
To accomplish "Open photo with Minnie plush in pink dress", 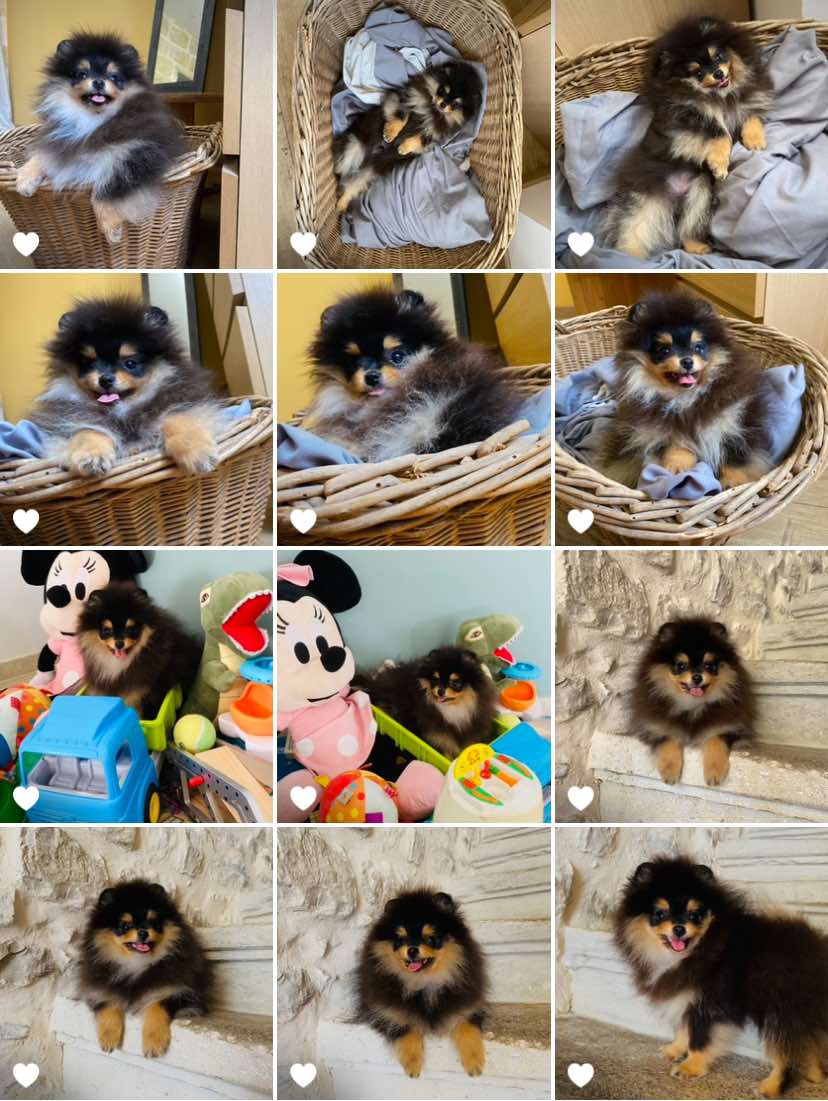I will tap(413, 686).
